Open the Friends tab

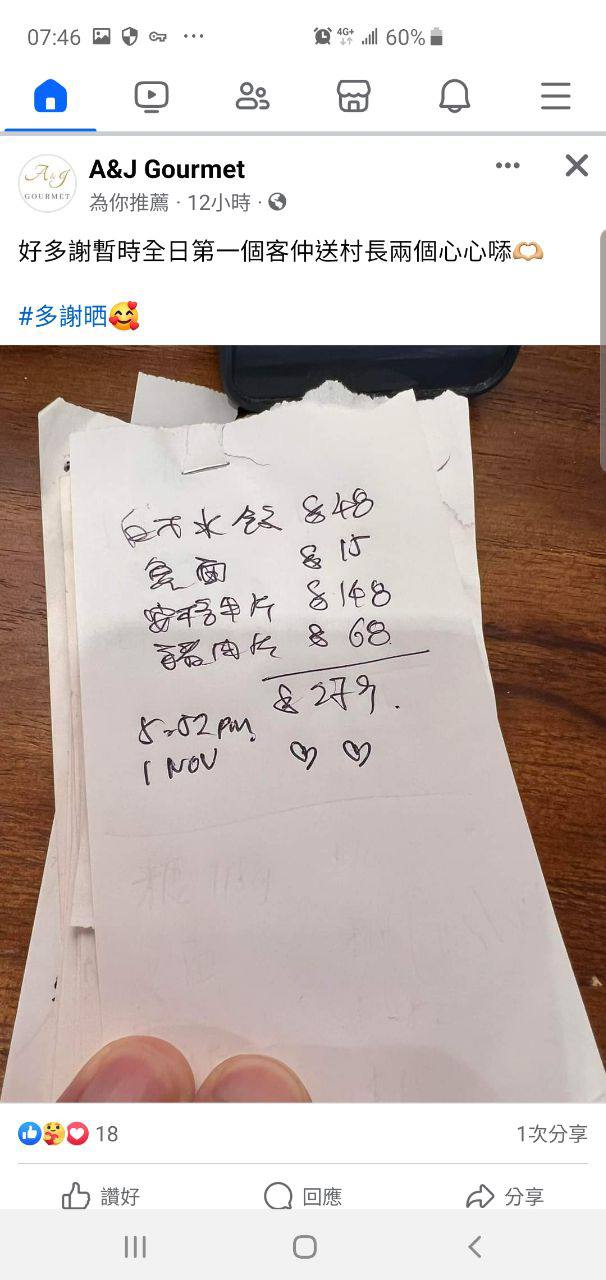pos(252,97)
